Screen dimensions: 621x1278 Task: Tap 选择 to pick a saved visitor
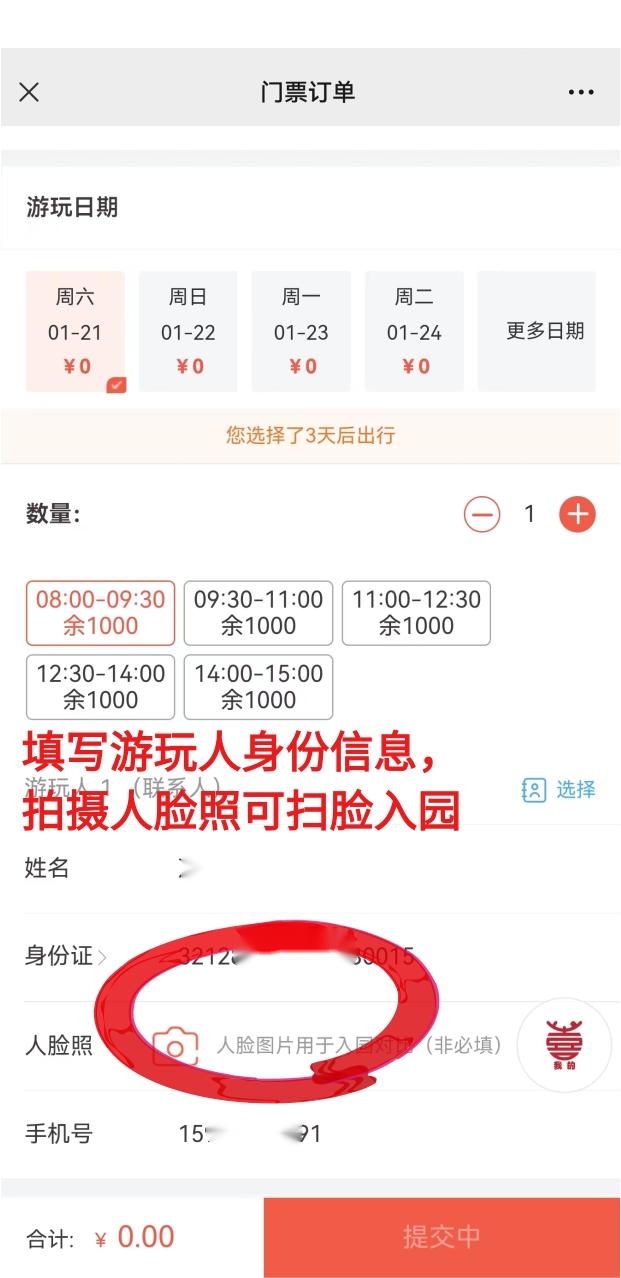559,790
